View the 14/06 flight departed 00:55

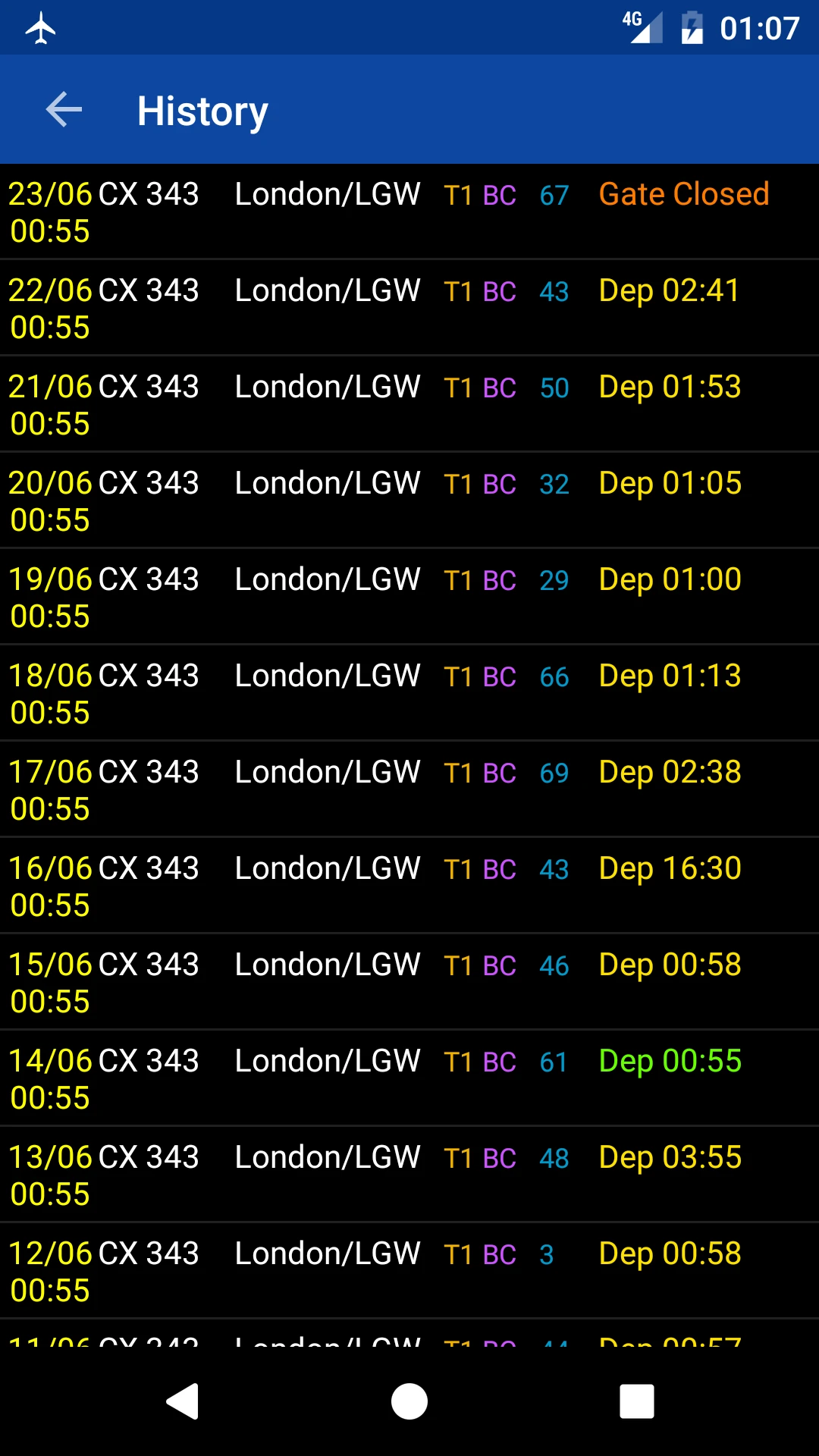[409, 1078]
